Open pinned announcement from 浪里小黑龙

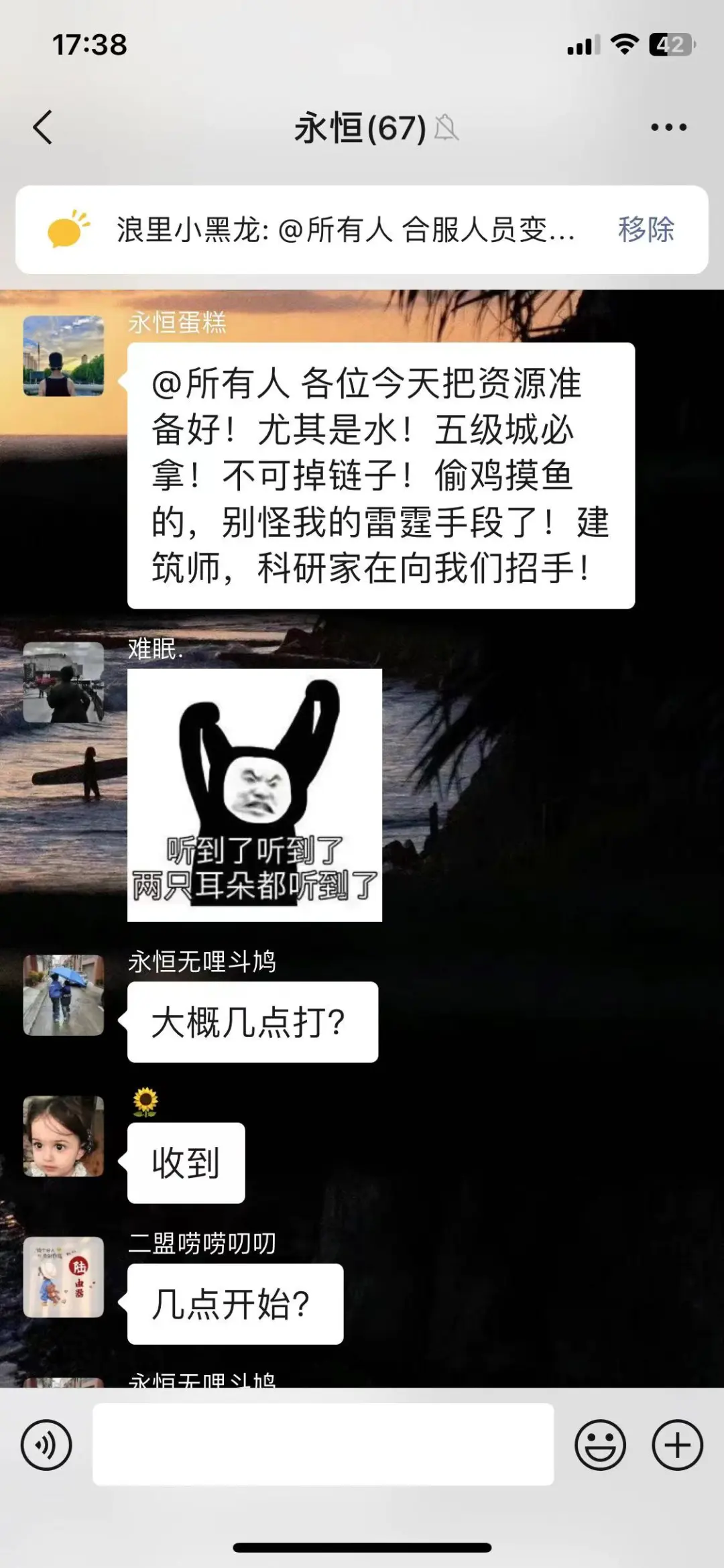pos(345,229)
